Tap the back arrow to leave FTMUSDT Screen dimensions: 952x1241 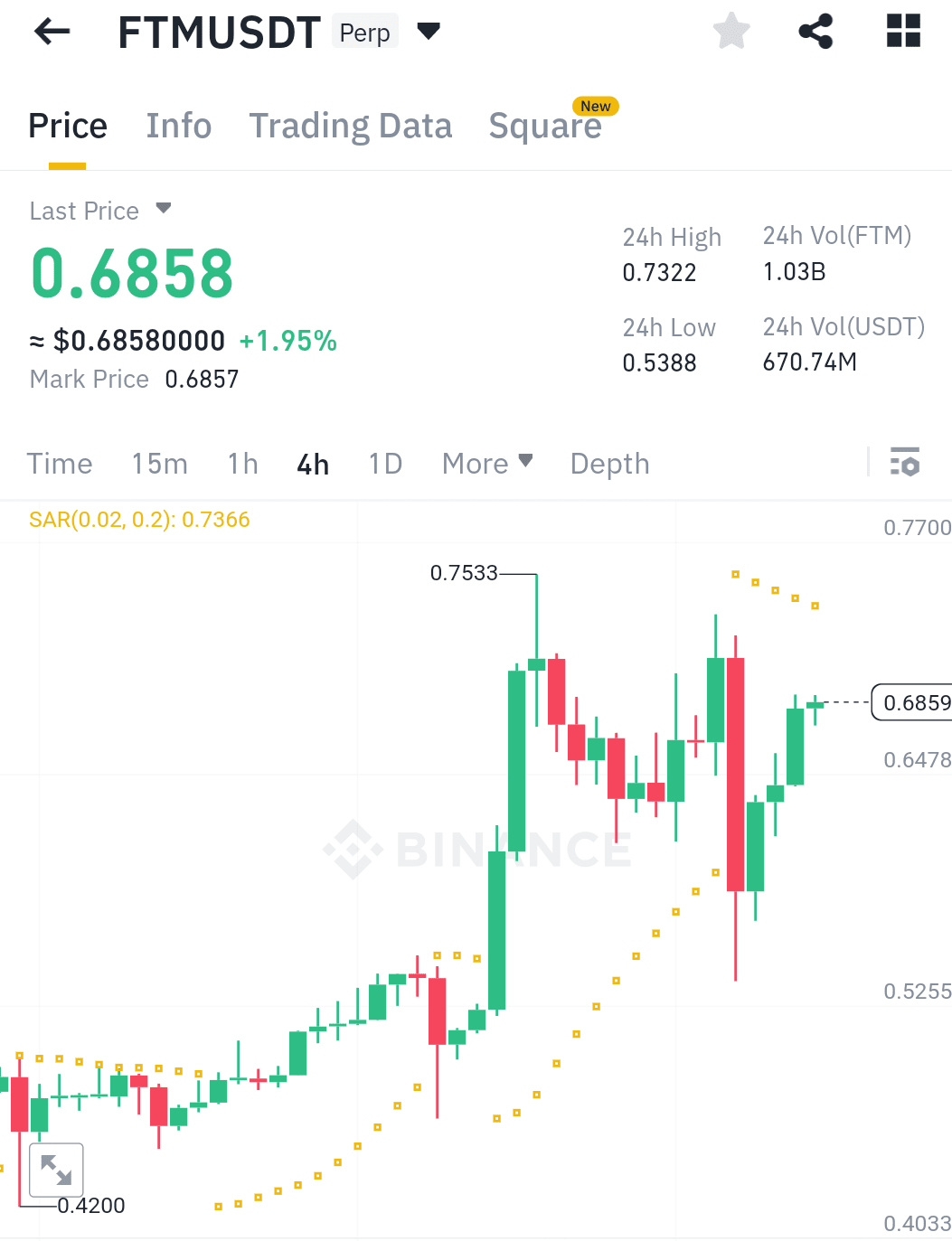pyautogui.click(x=52, y=31)
